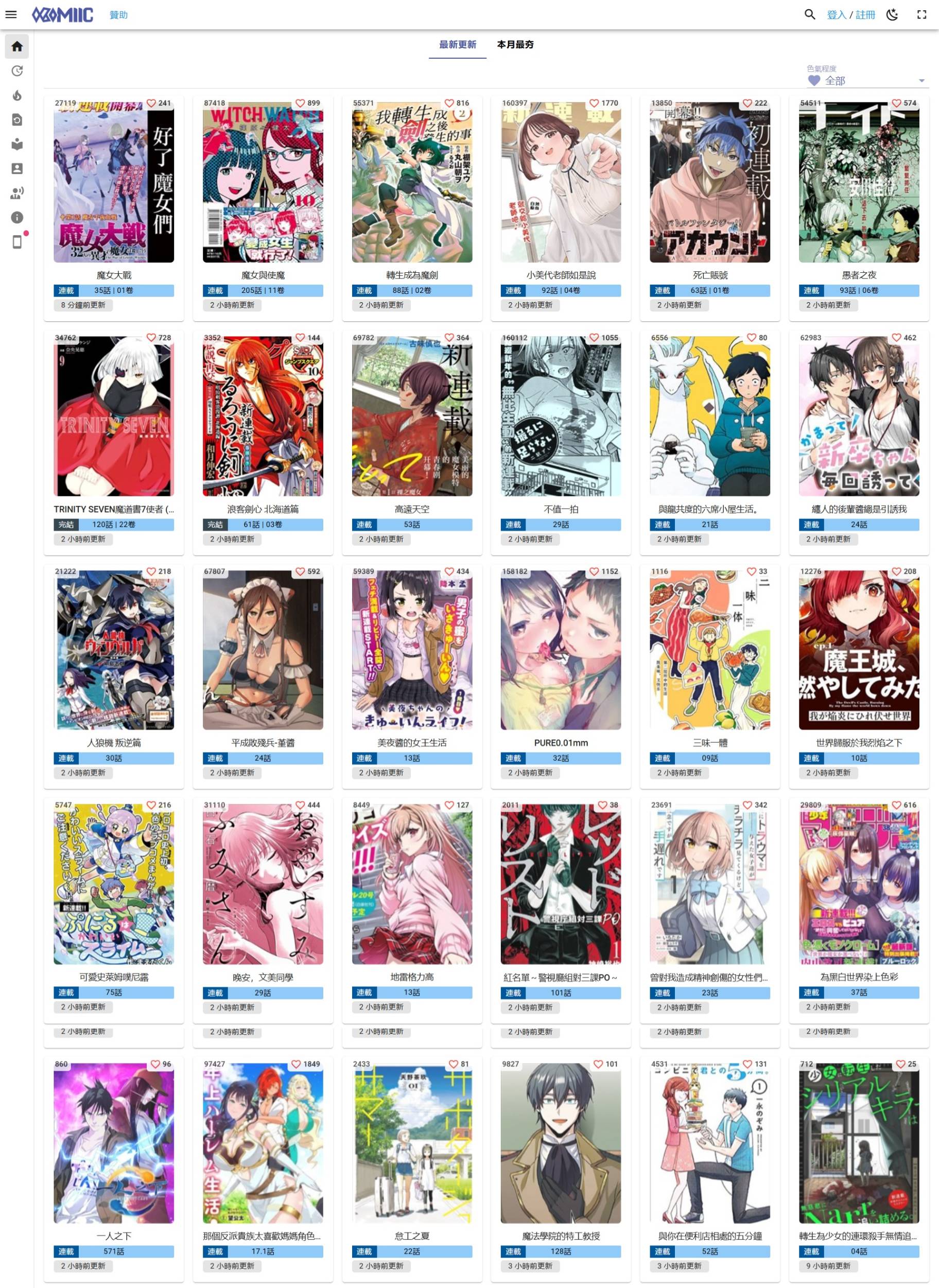
Task: Select the 最新更新 tab
Action: 457,44
